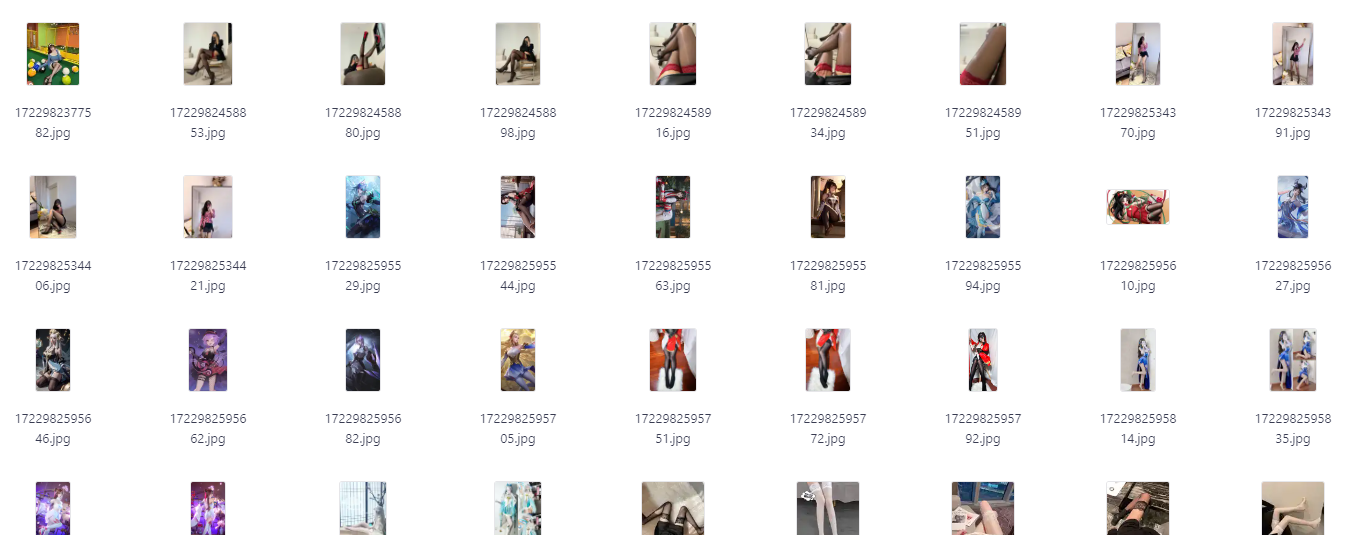The height and width of the screenshot is (535, 1347).
Task: Open image file 1722982377582.jpg
Action: [53, 54]
